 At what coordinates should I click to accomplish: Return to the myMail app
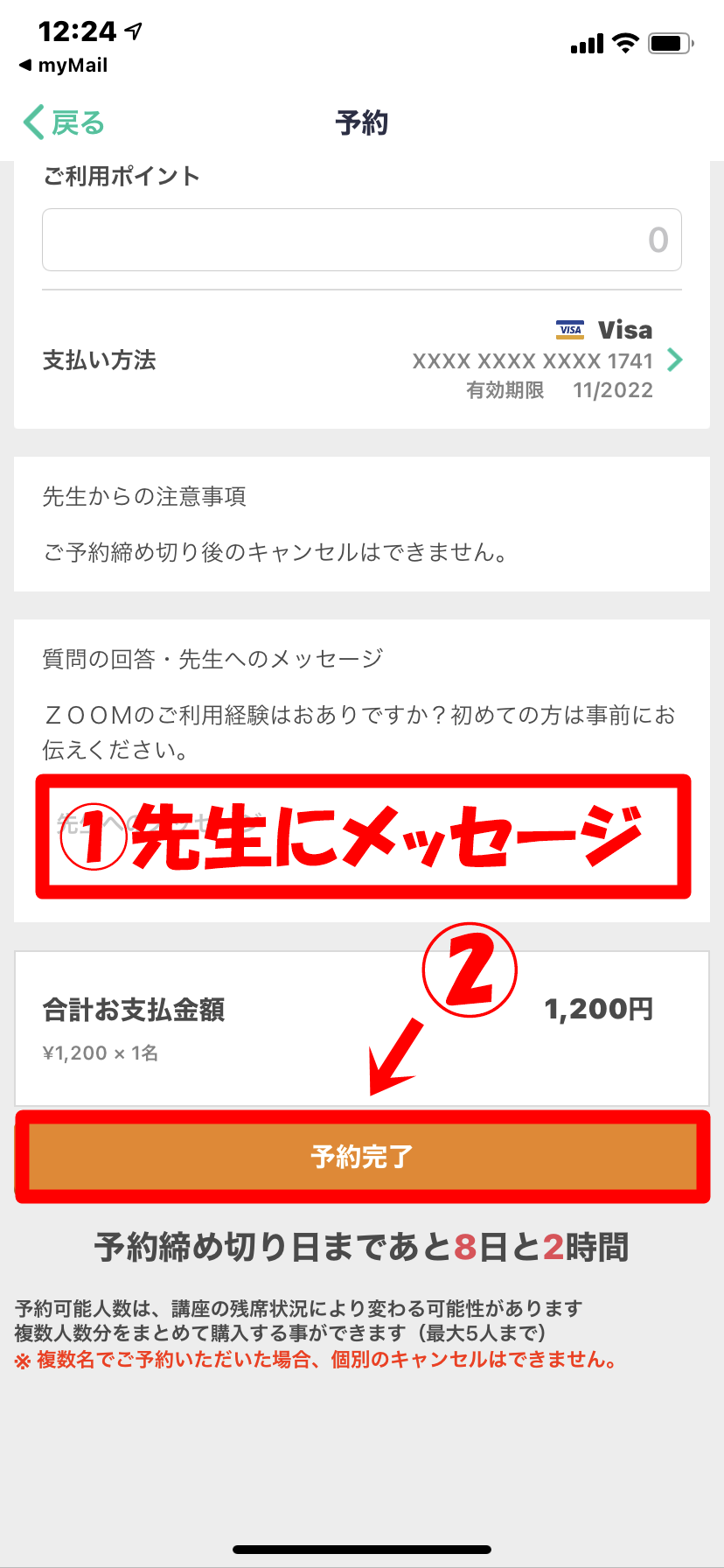(x=64, y=66)
